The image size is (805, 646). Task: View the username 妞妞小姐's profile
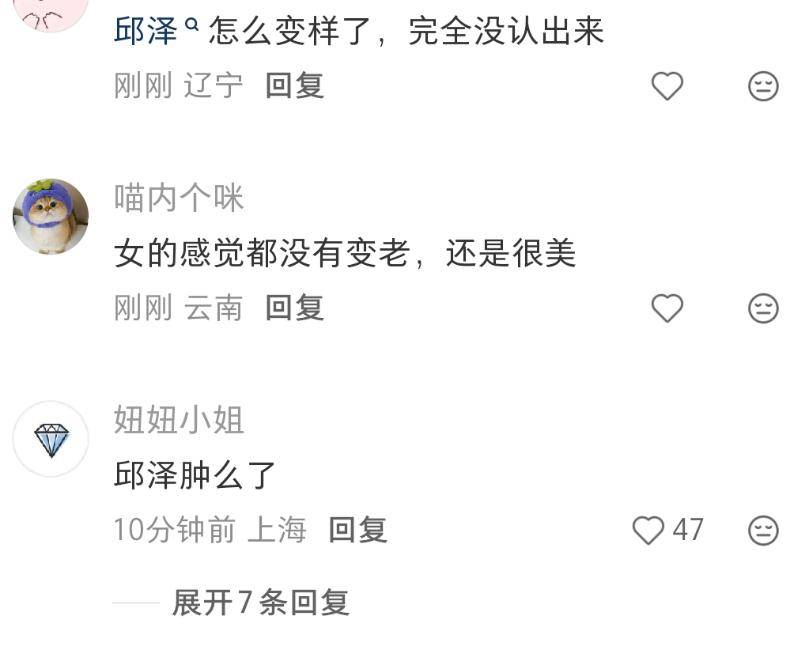(x=179, y=420)
